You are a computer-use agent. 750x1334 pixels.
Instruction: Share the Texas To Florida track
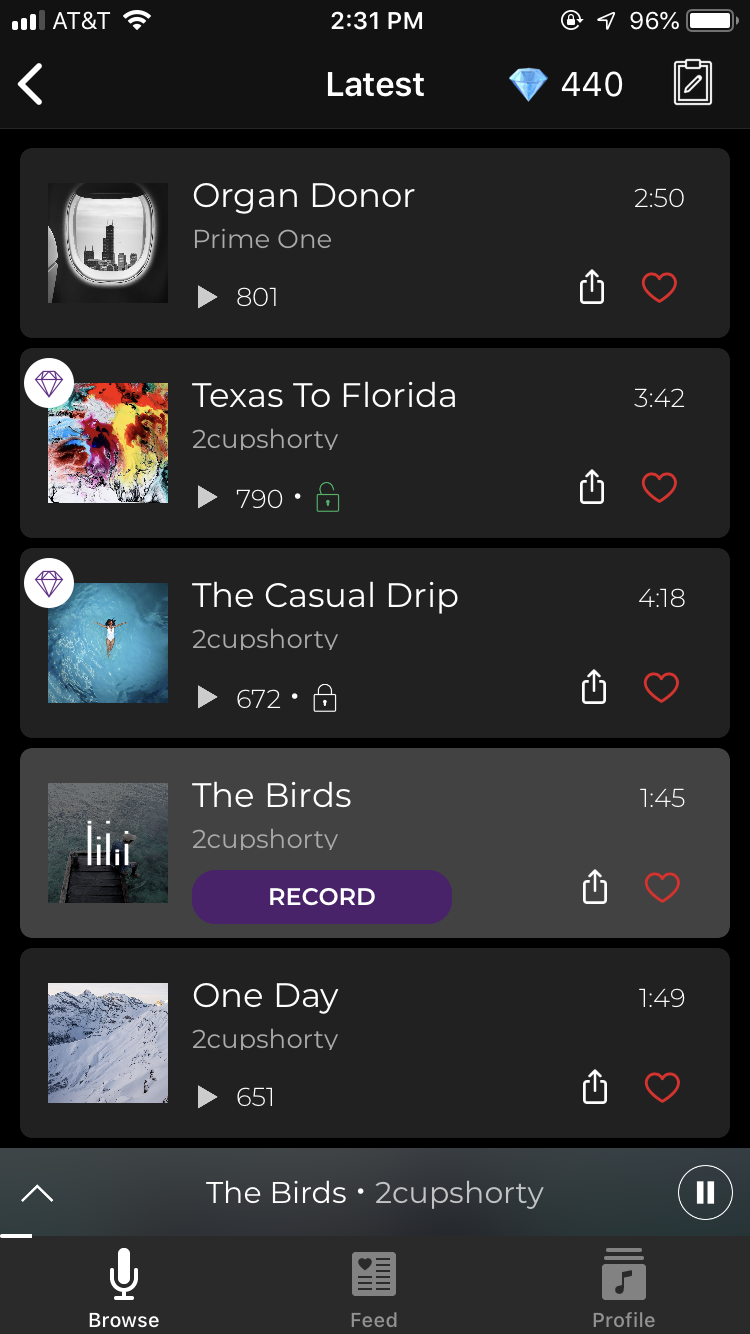593,488
